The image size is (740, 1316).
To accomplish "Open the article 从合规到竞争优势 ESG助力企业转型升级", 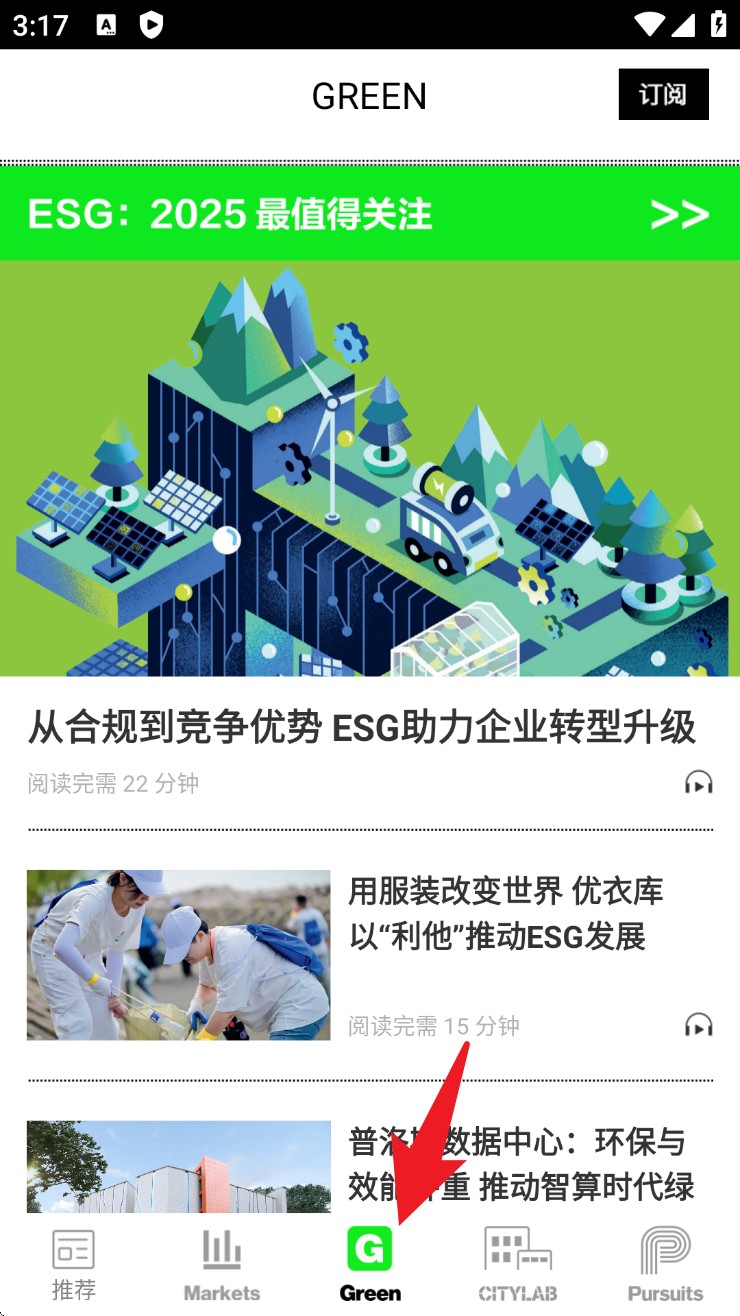I will point(361,727).
